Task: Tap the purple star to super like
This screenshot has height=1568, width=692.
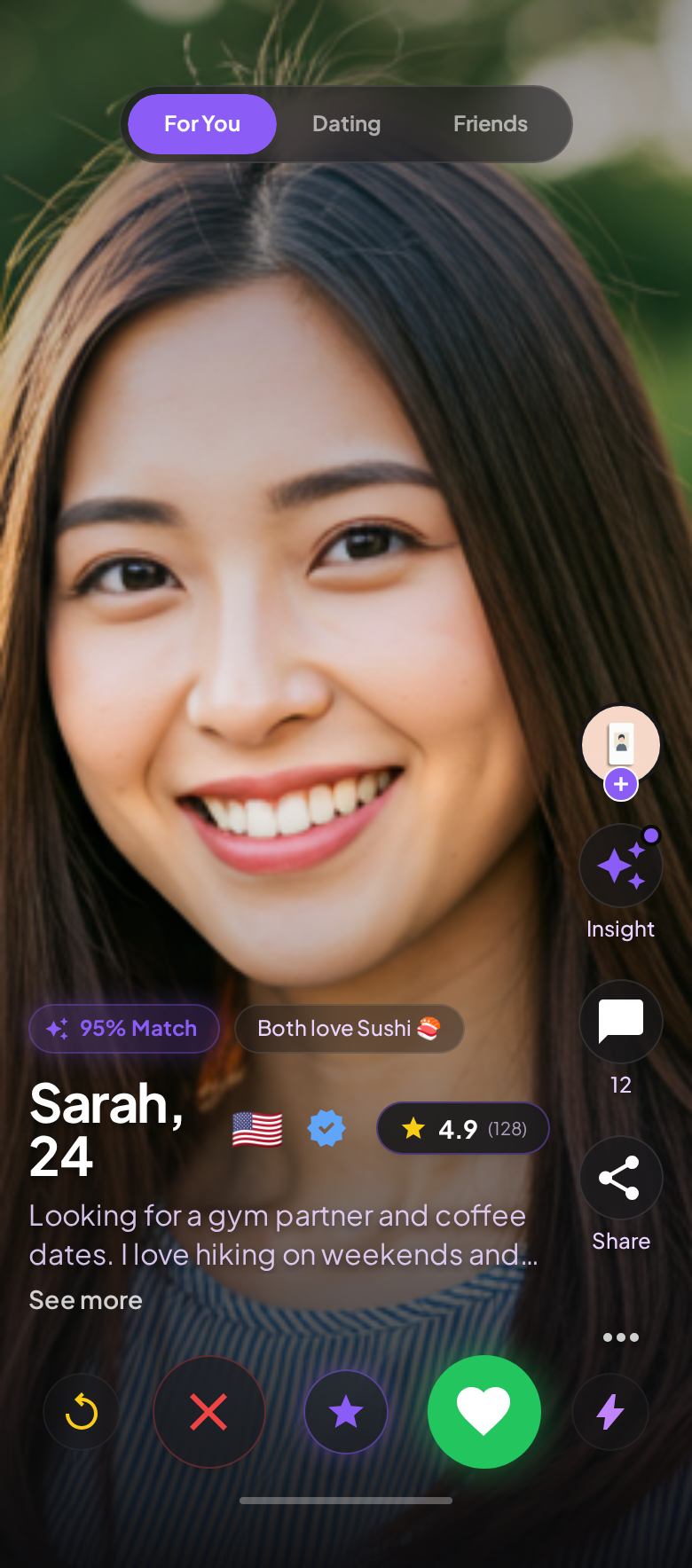Action: click(x=346, y=1412)
